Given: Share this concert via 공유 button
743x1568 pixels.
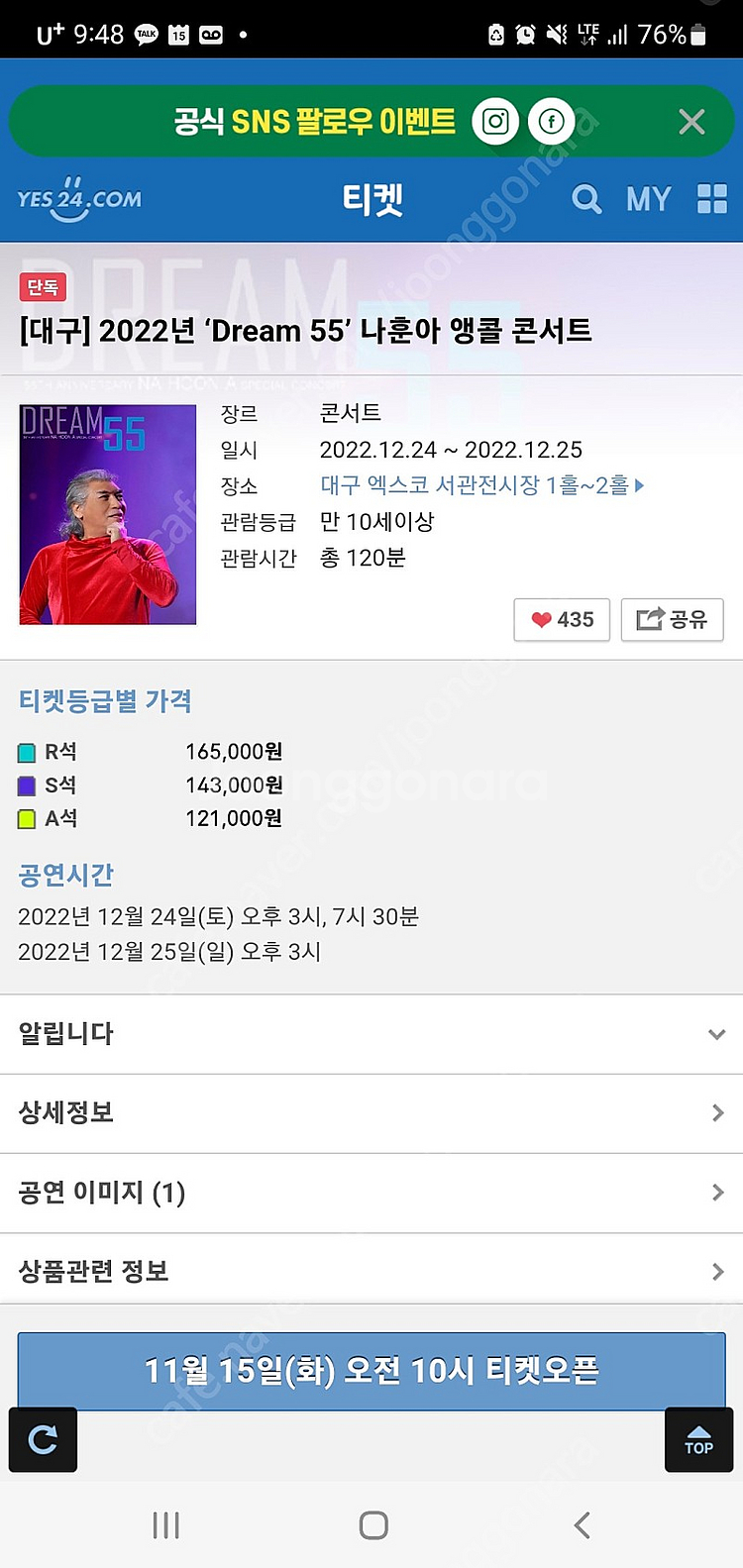Looking at the screenshot, I should 673,620.
